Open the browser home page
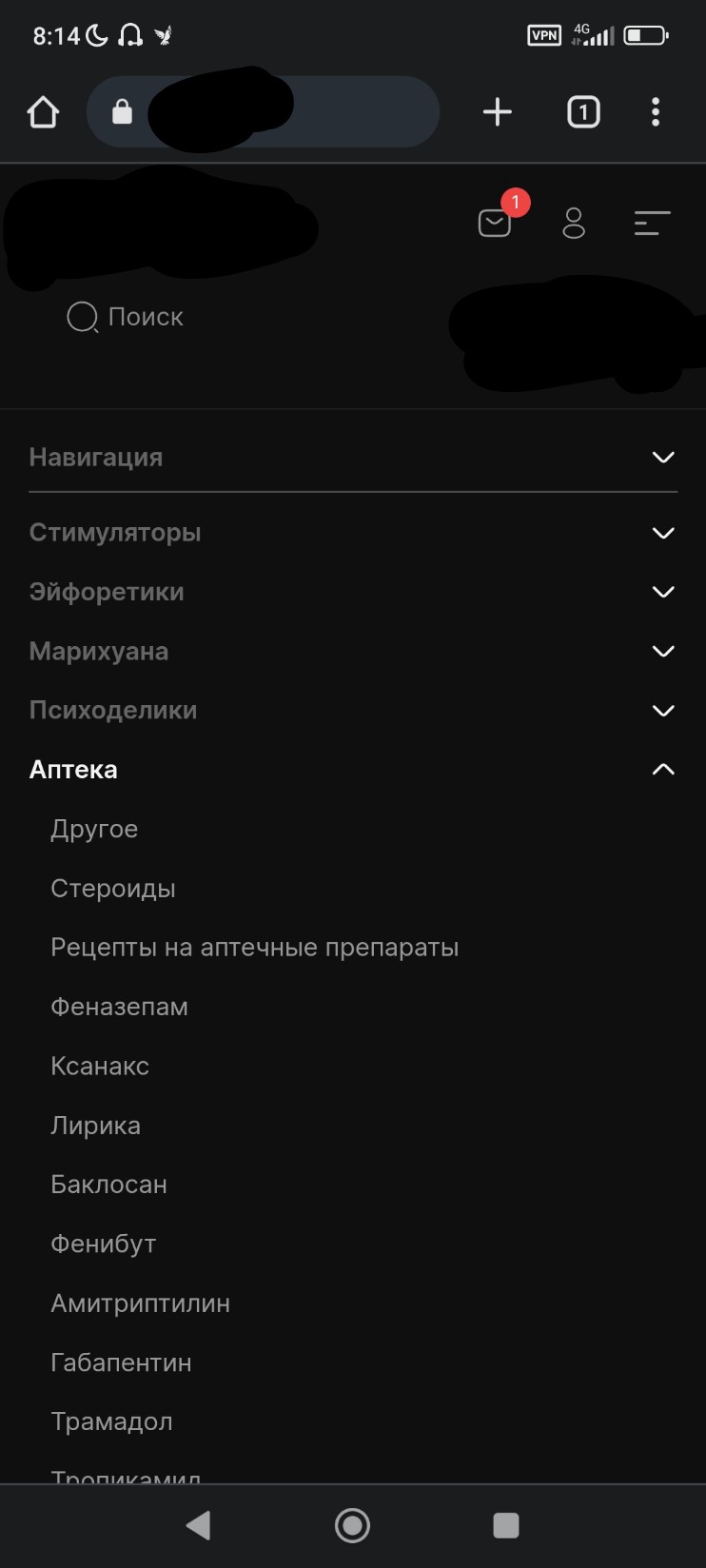706x1568 pixels. pyautogui.click(x=43, y=112)
